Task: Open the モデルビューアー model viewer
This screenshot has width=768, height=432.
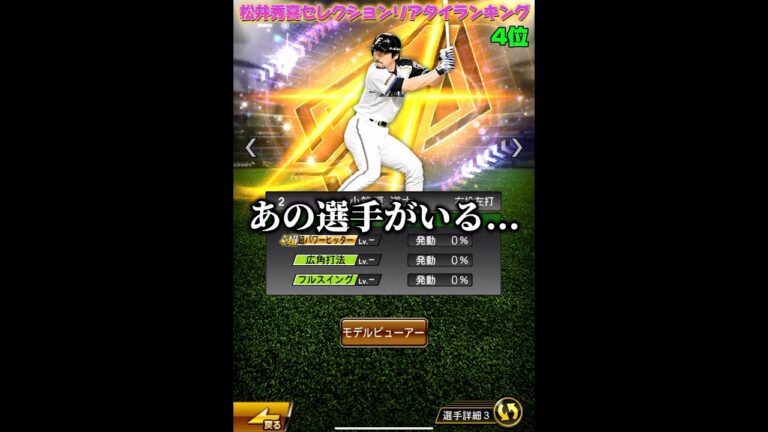Action: (384, 332)
